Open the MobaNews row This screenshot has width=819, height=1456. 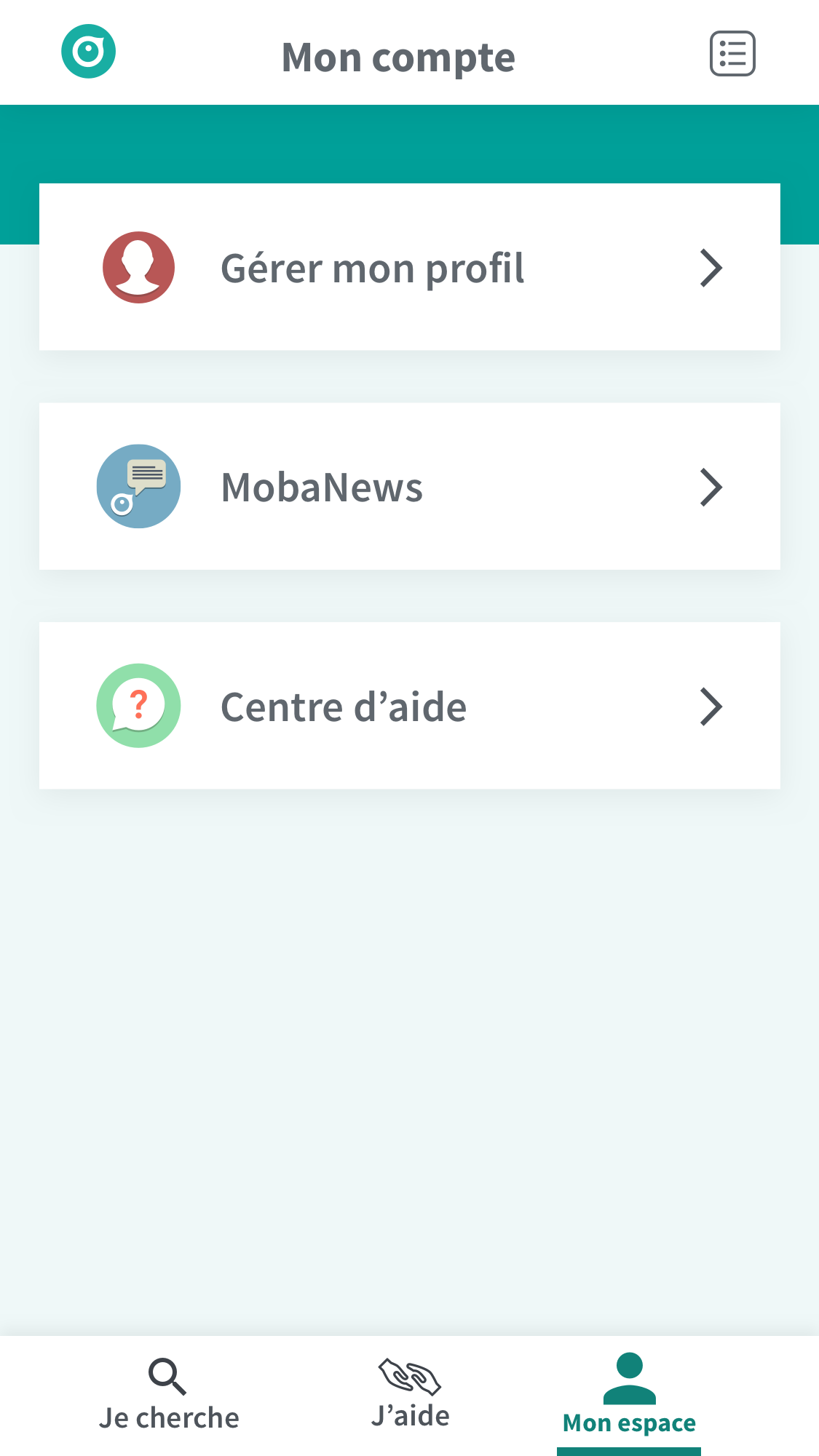[x=410, y=486]
